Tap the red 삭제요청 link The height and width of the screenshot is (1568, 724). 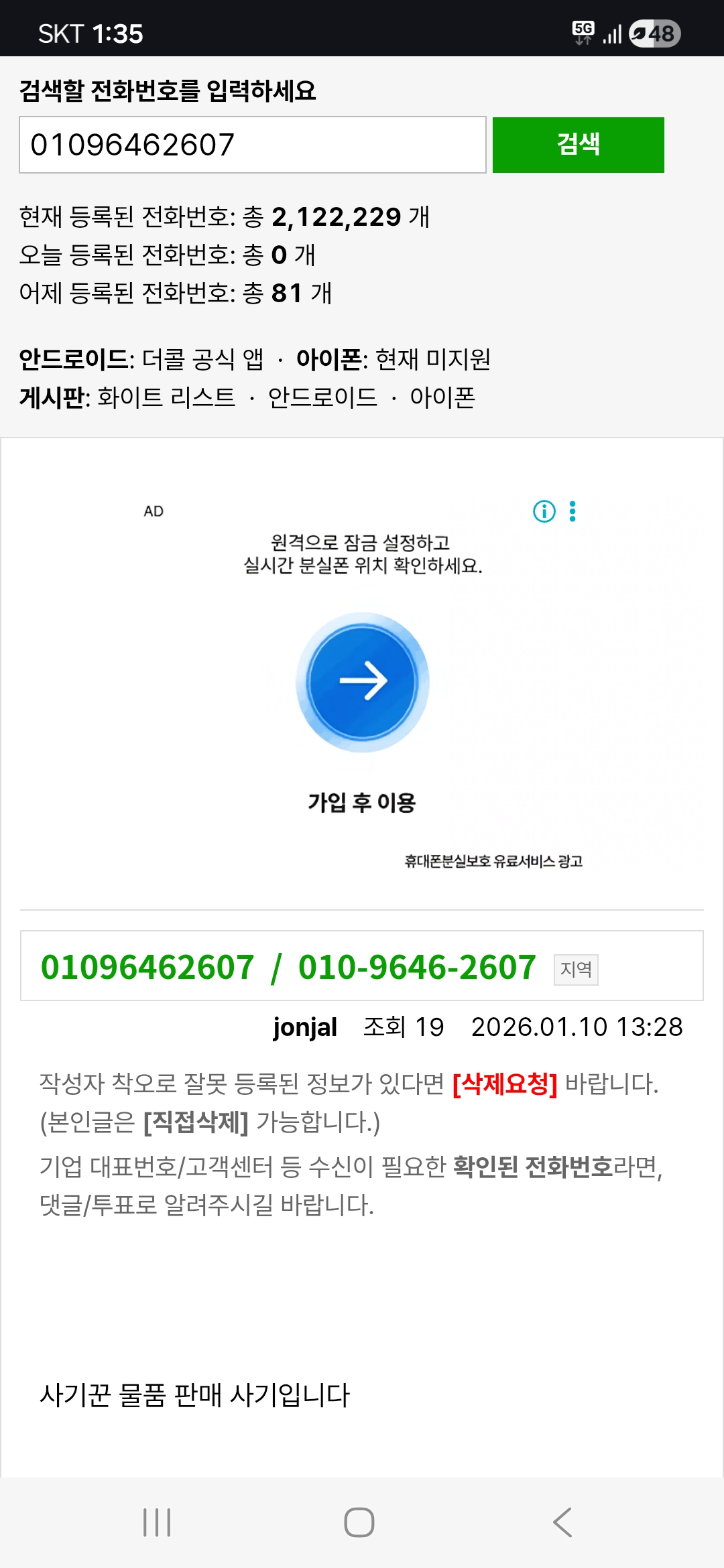(505, 1084)
